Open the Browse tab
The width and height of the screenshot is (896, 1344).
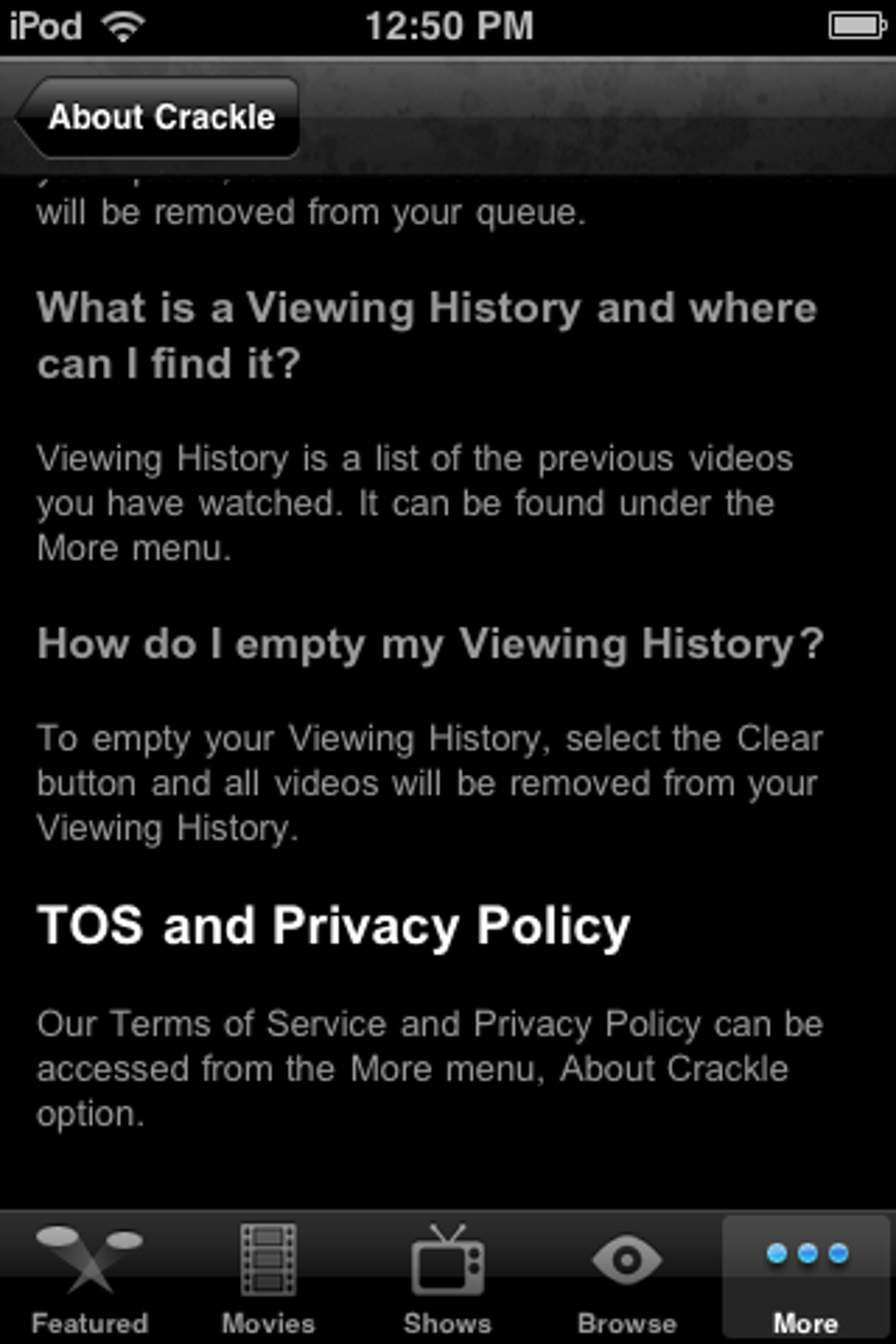pos(627,1279)
